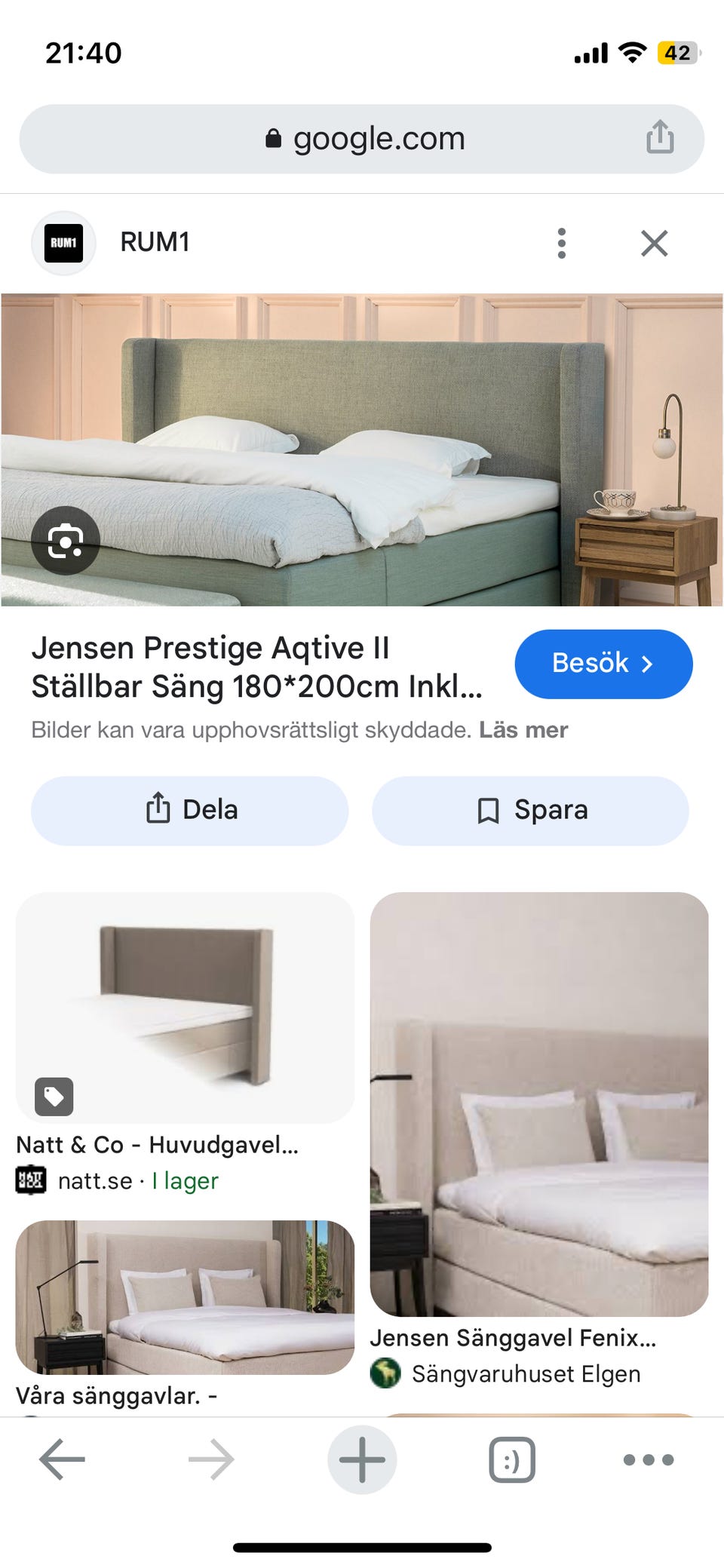Close the RUM1 image preview
This screenshot has width=724, height=1568.
tap(654, 243)
